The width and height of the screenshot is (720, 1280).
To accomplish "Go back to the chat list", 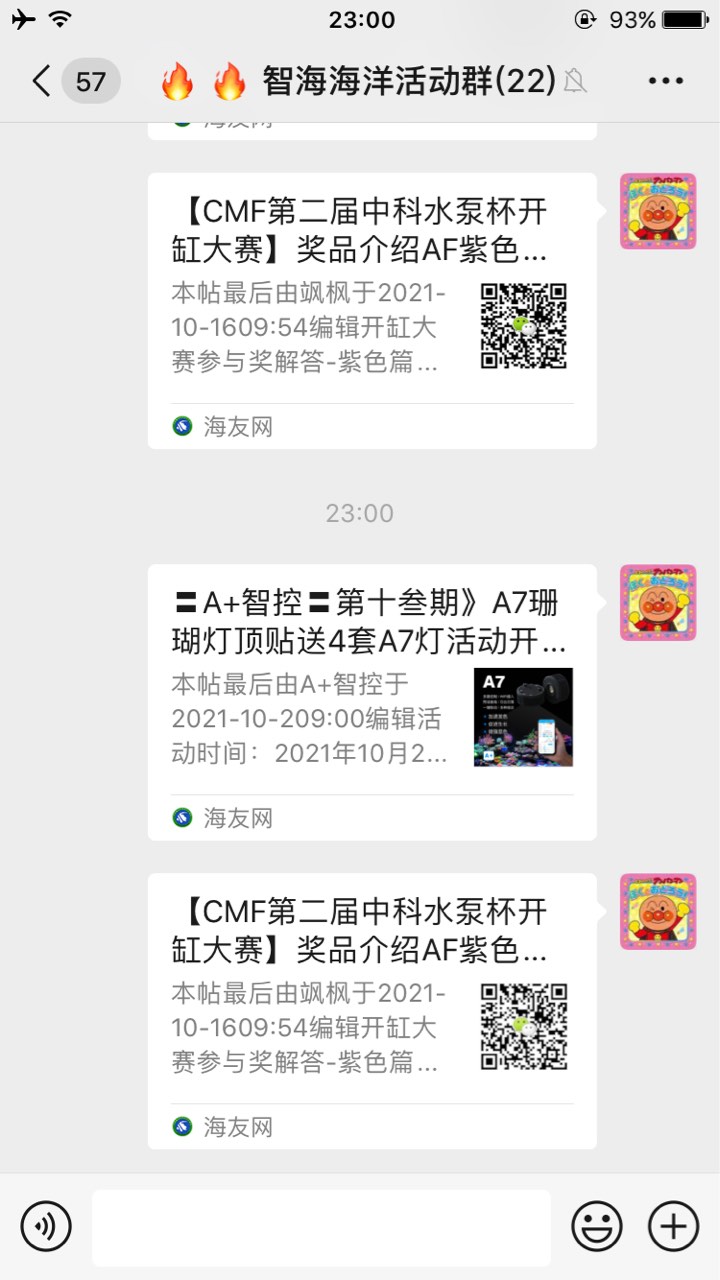I will tap(42, 81).
